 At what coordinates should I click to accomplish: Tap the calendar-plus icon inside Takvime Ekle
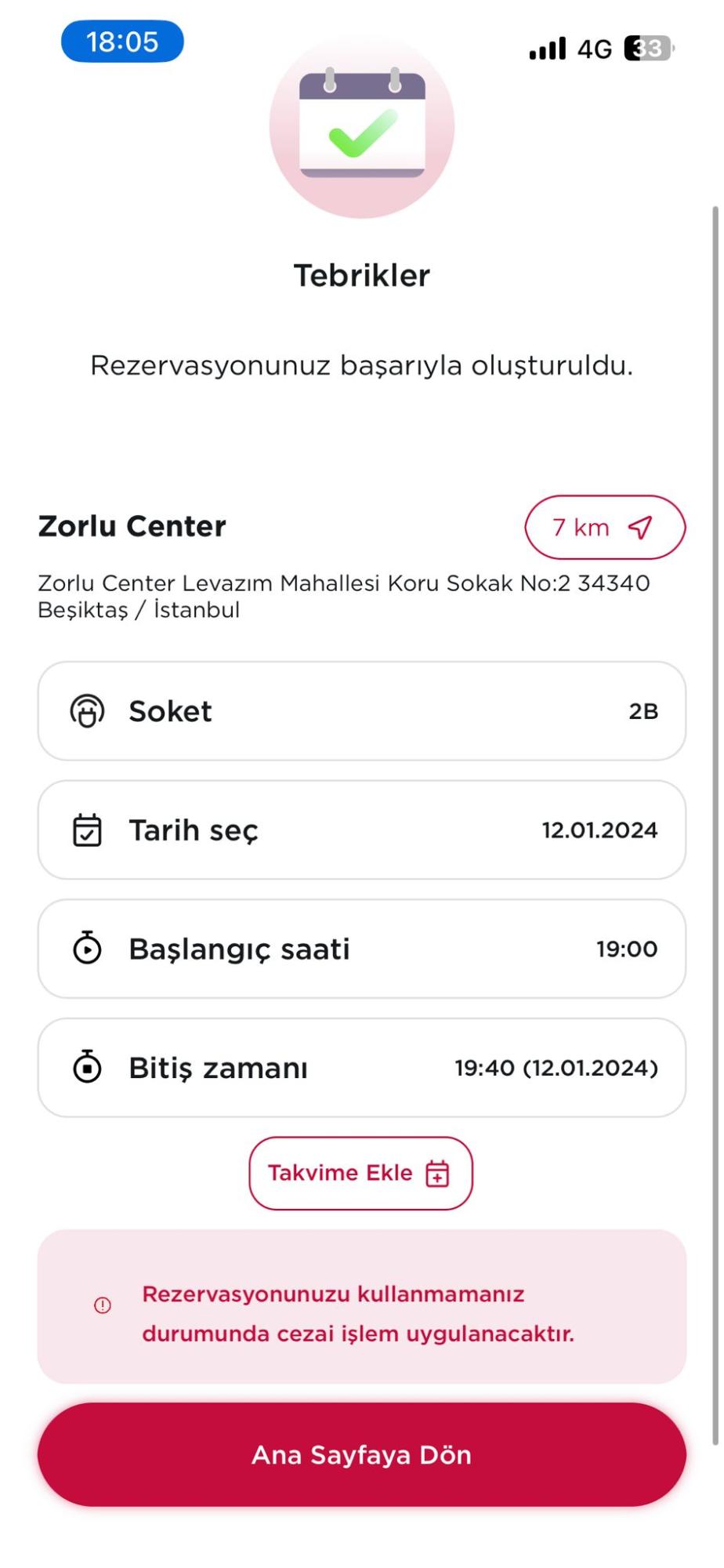pos(438,1173)
